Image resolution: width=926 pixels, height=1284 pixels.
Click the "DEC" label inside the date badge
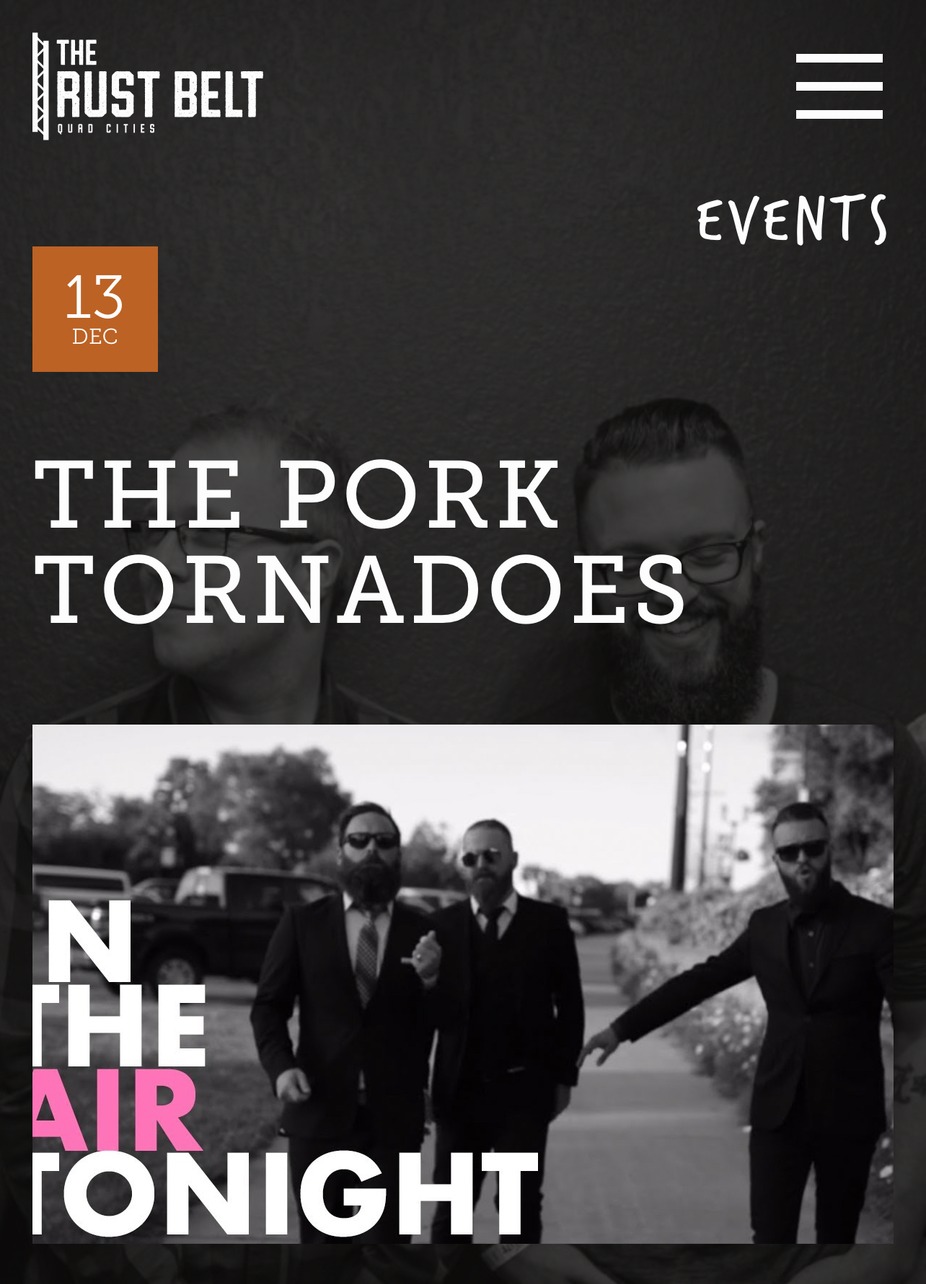pos(95,335)
